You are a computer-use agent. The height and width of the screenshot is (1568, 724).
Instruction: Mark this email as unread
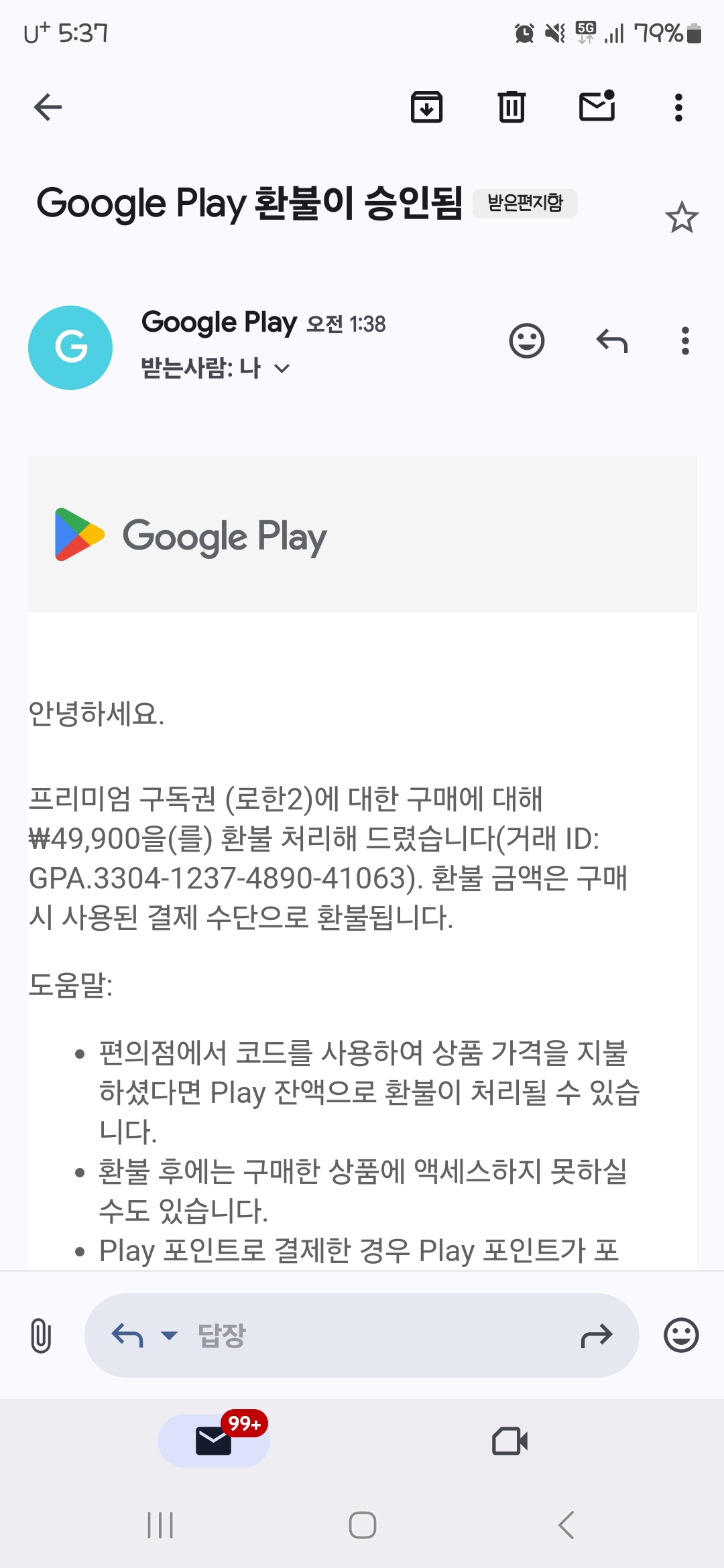597,107
